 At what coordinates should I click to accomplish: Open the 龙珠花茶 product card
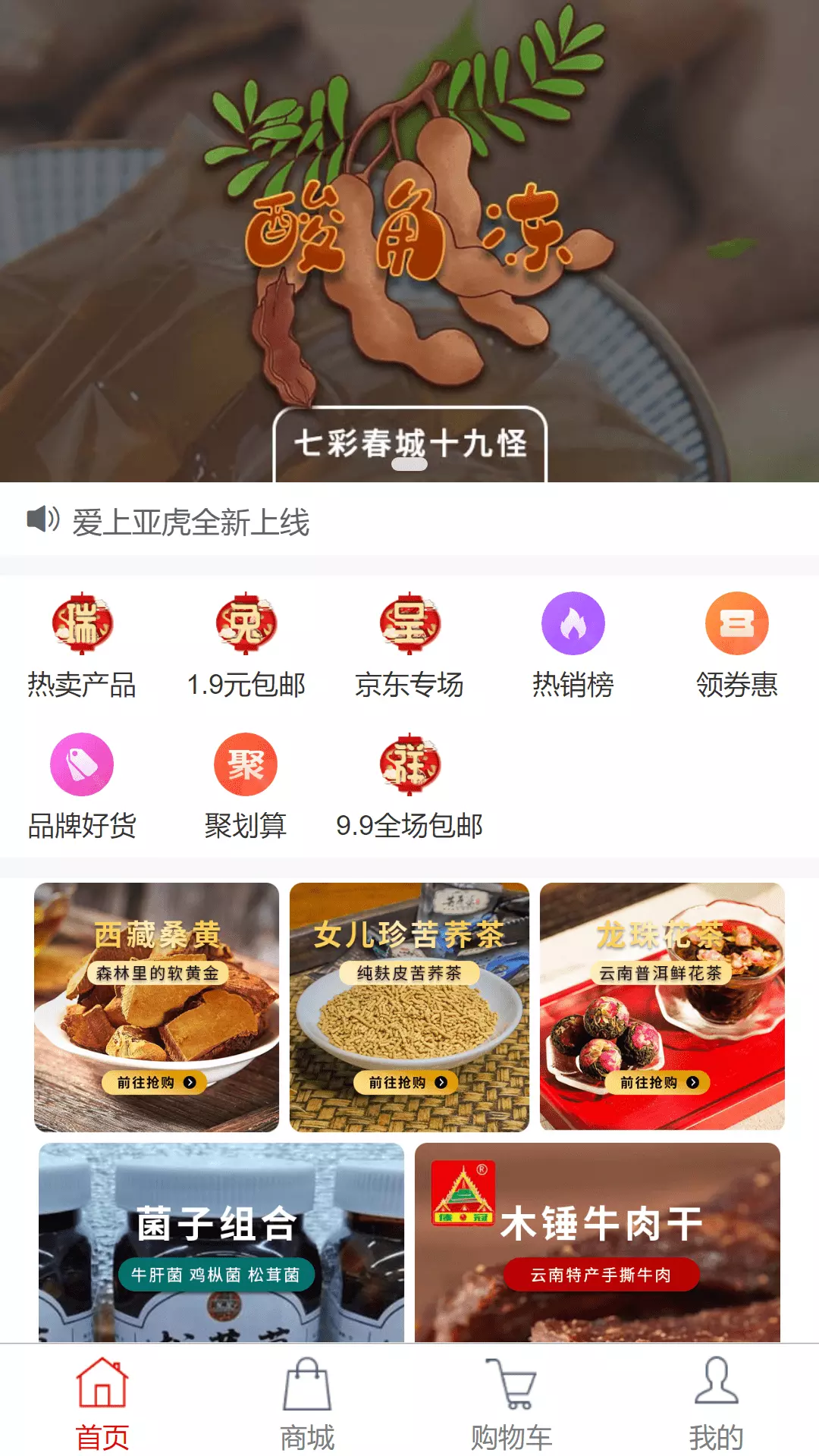[x=662, y=1007]
